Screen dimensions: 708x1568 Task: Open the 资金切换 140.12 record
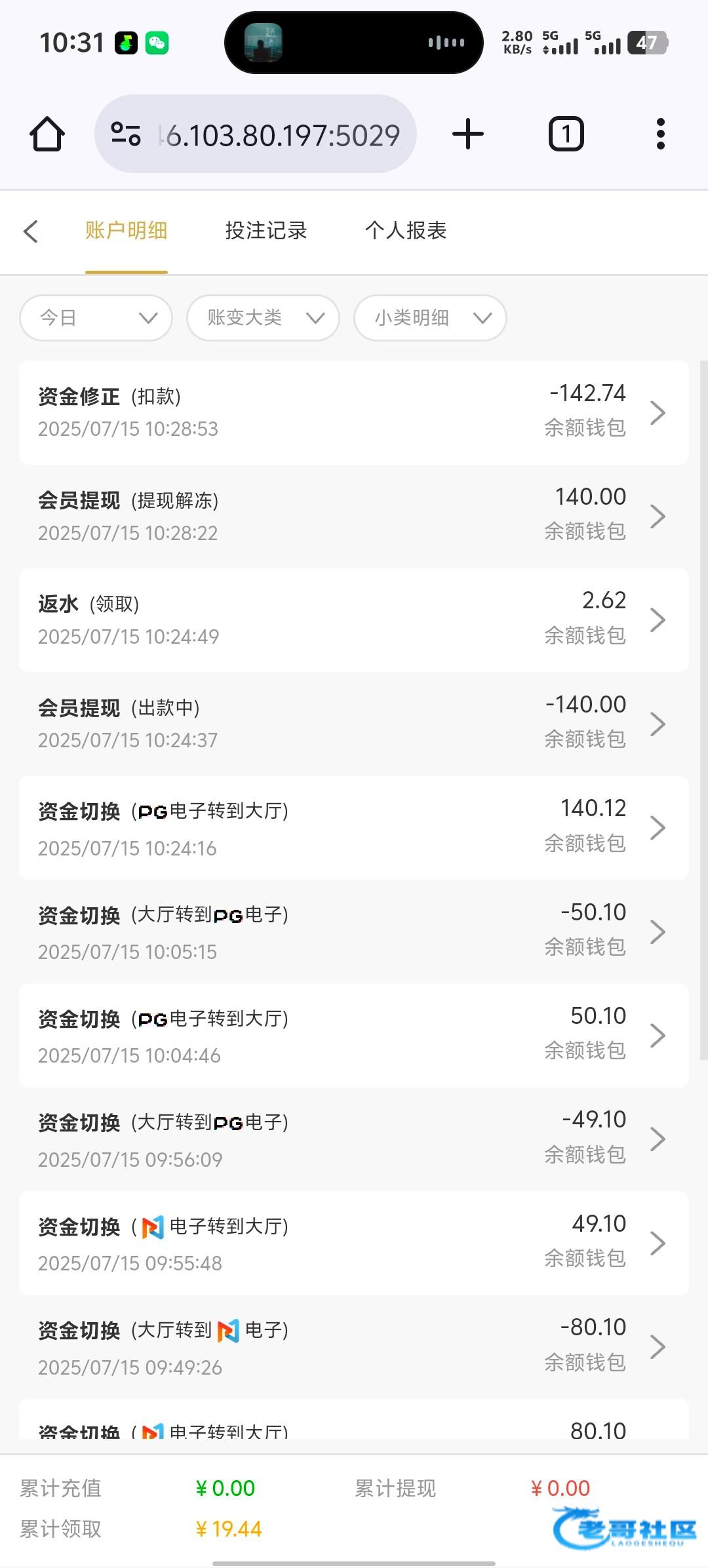[x=354, y=828]
